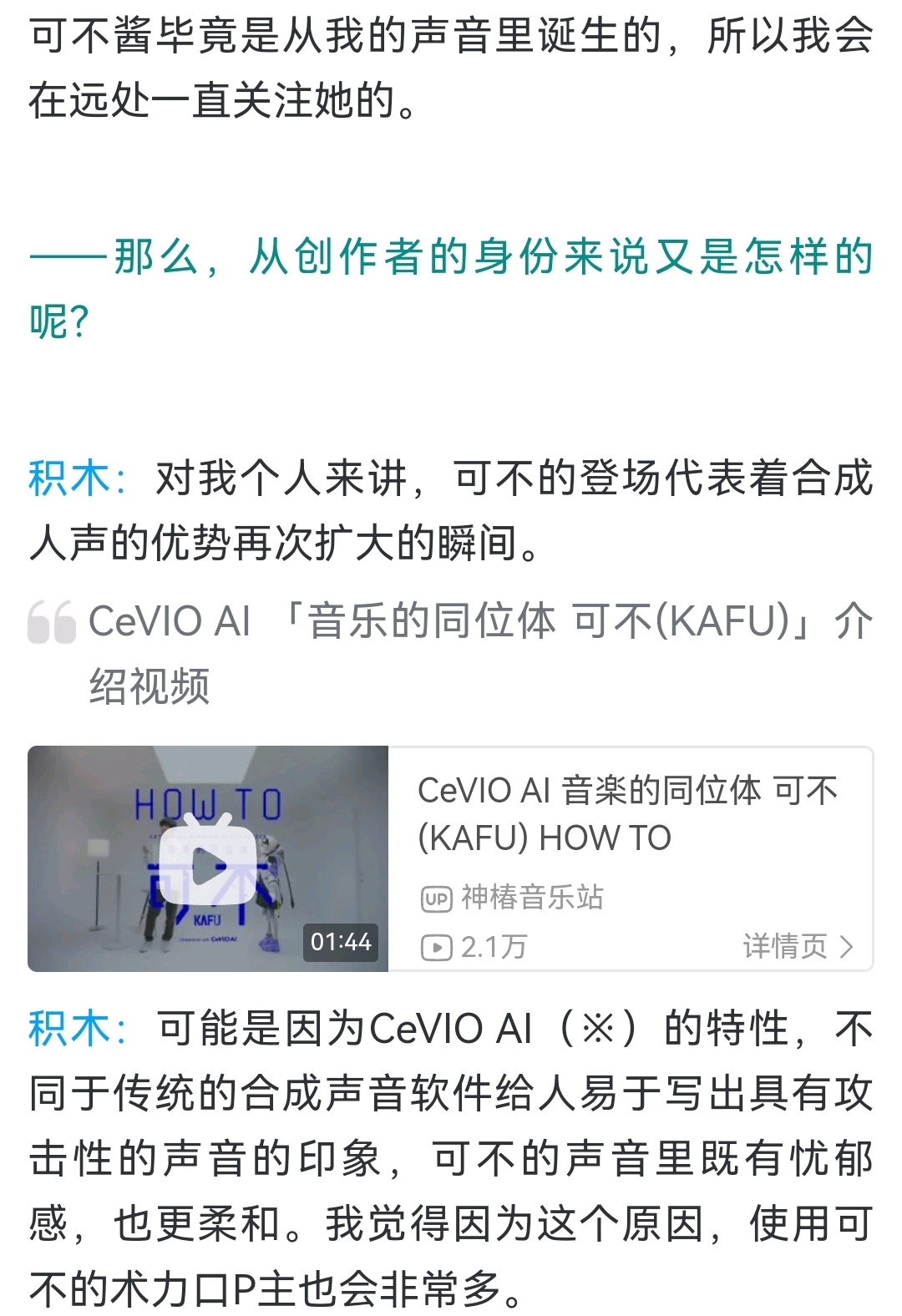The image size is (902, 1316).
Task: Open the uploader 神椿音乐站
Action: pos(531,898)
